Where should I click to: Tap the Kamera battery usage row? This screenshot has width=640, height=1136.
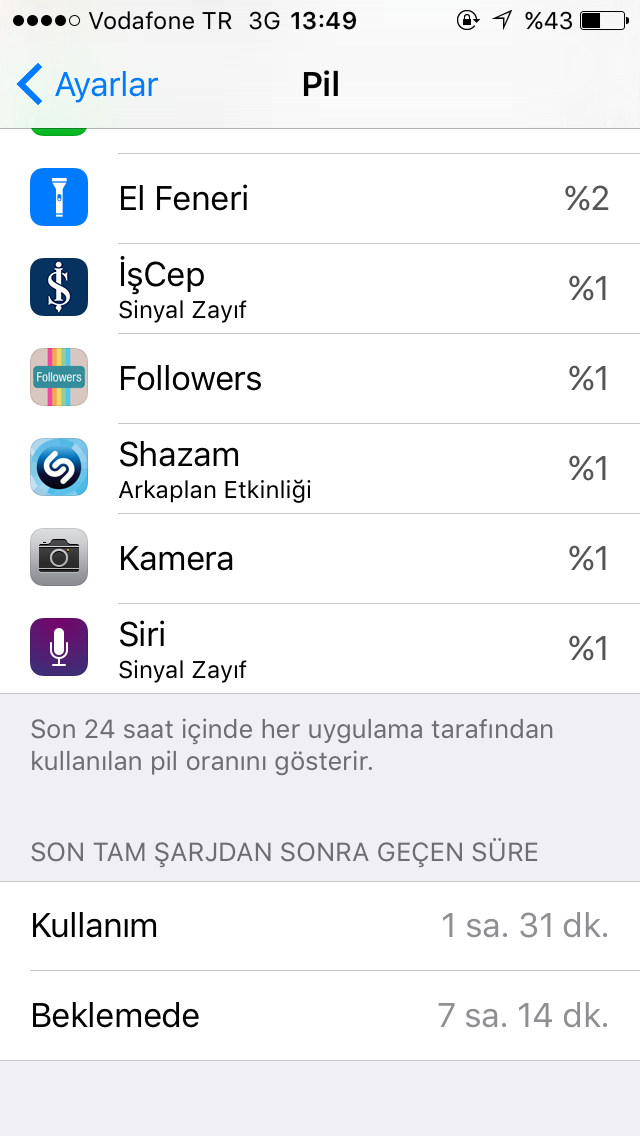click(x=320, y=558)
